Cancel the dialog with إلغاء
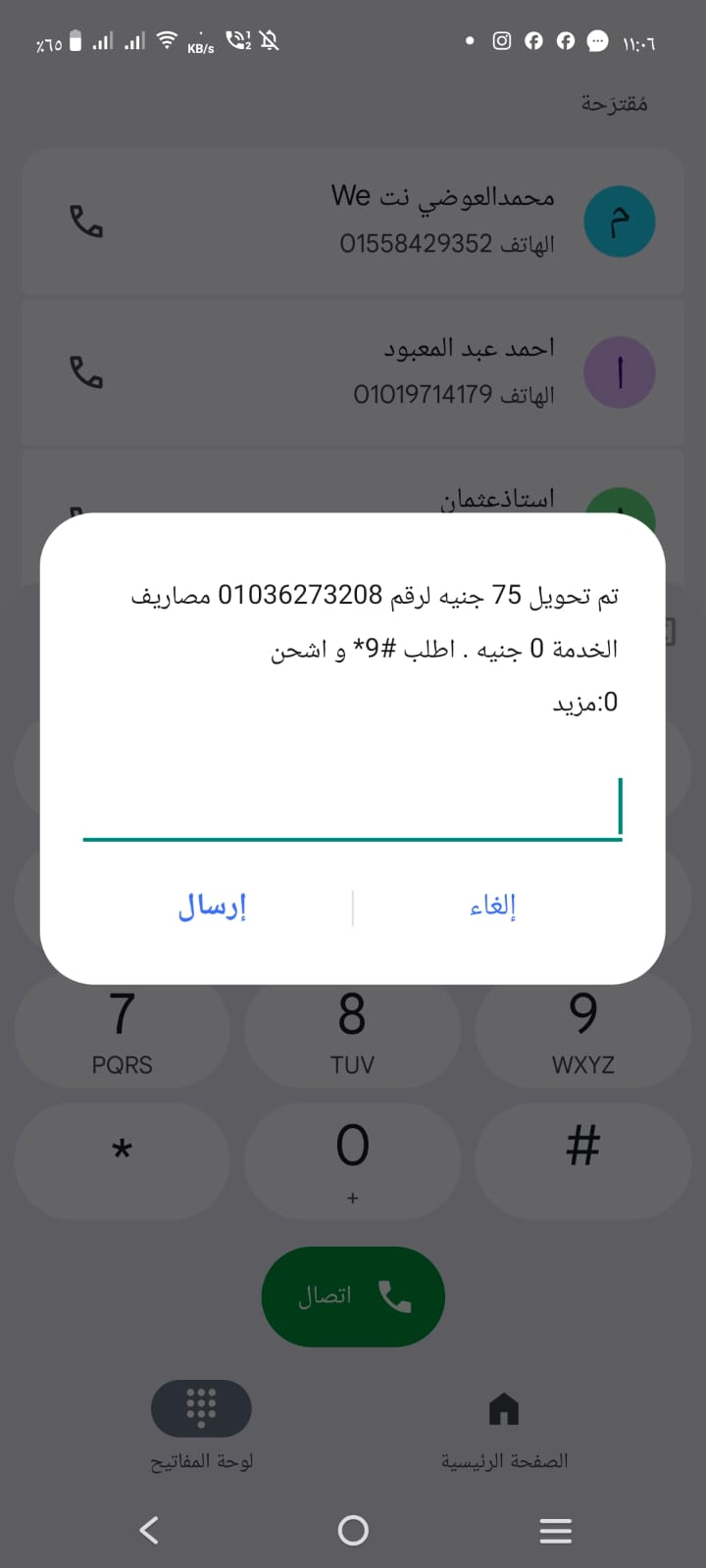The image size is (706, 1568). coord(492,906)
